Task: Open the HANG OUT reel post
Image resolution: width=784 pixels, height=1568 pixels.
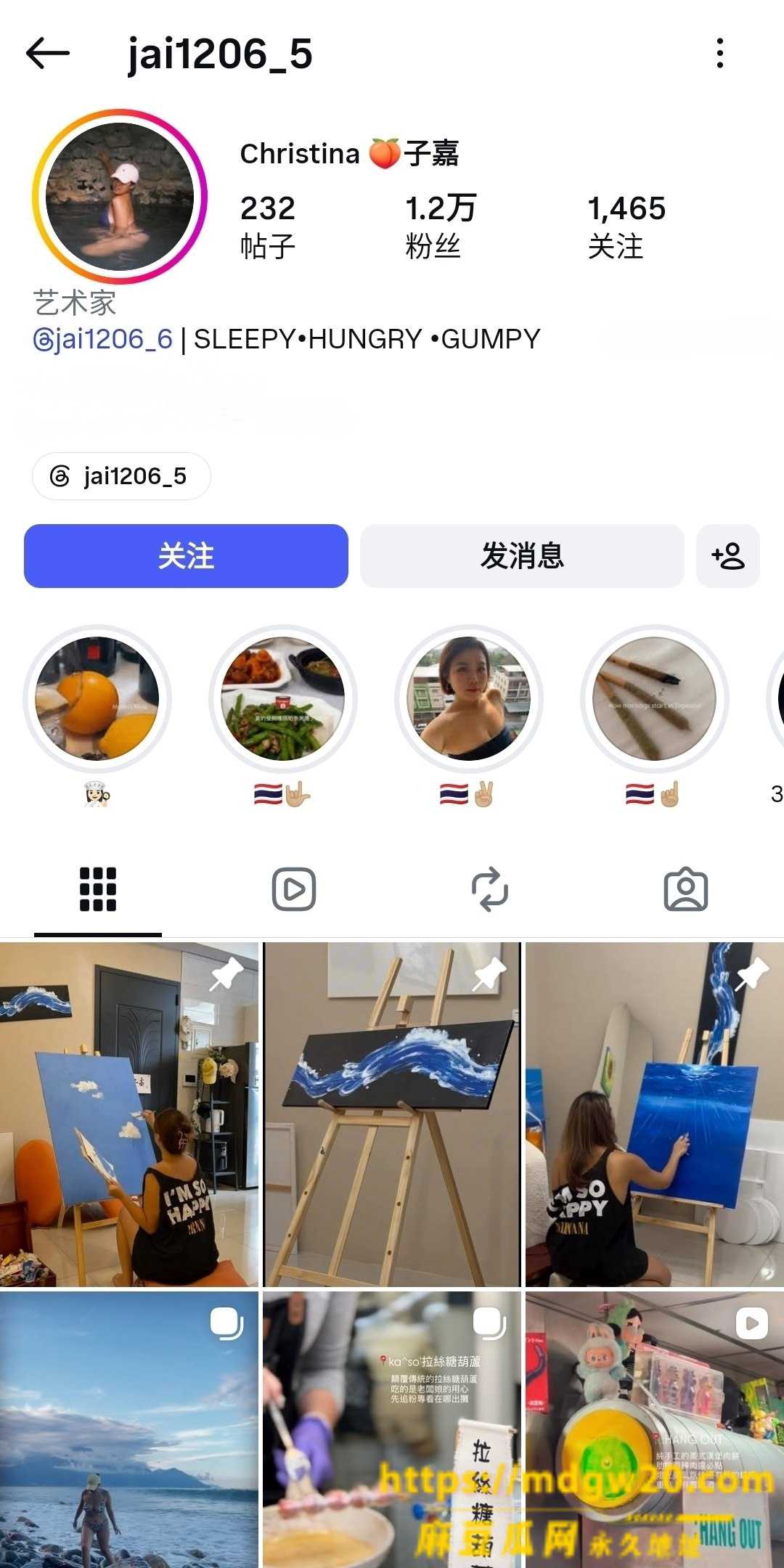Action: (x=655, y=1429)
